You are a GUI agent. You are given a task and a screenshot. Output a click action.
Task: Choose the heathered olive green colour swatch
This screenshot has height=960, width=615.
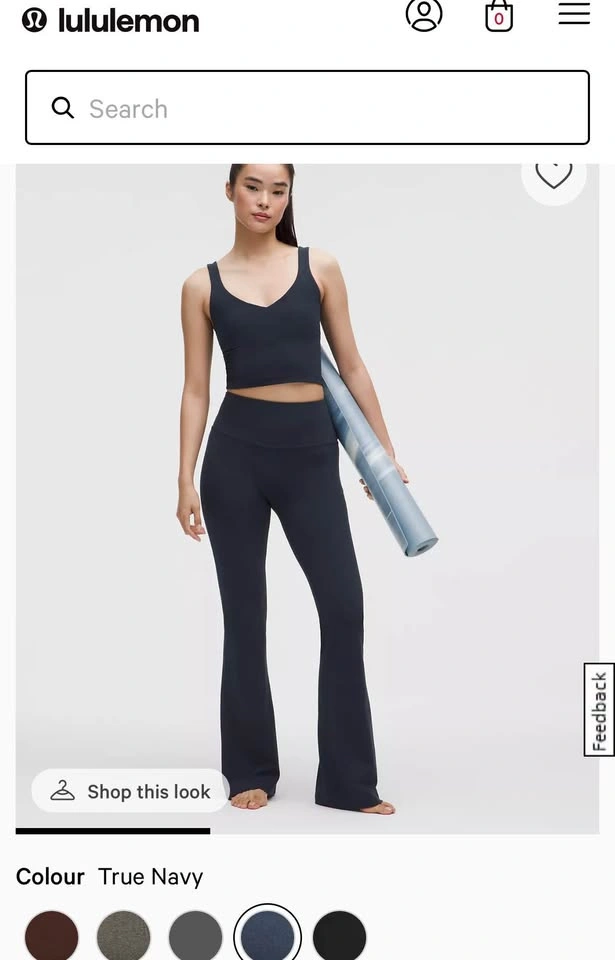click(124, 936)
